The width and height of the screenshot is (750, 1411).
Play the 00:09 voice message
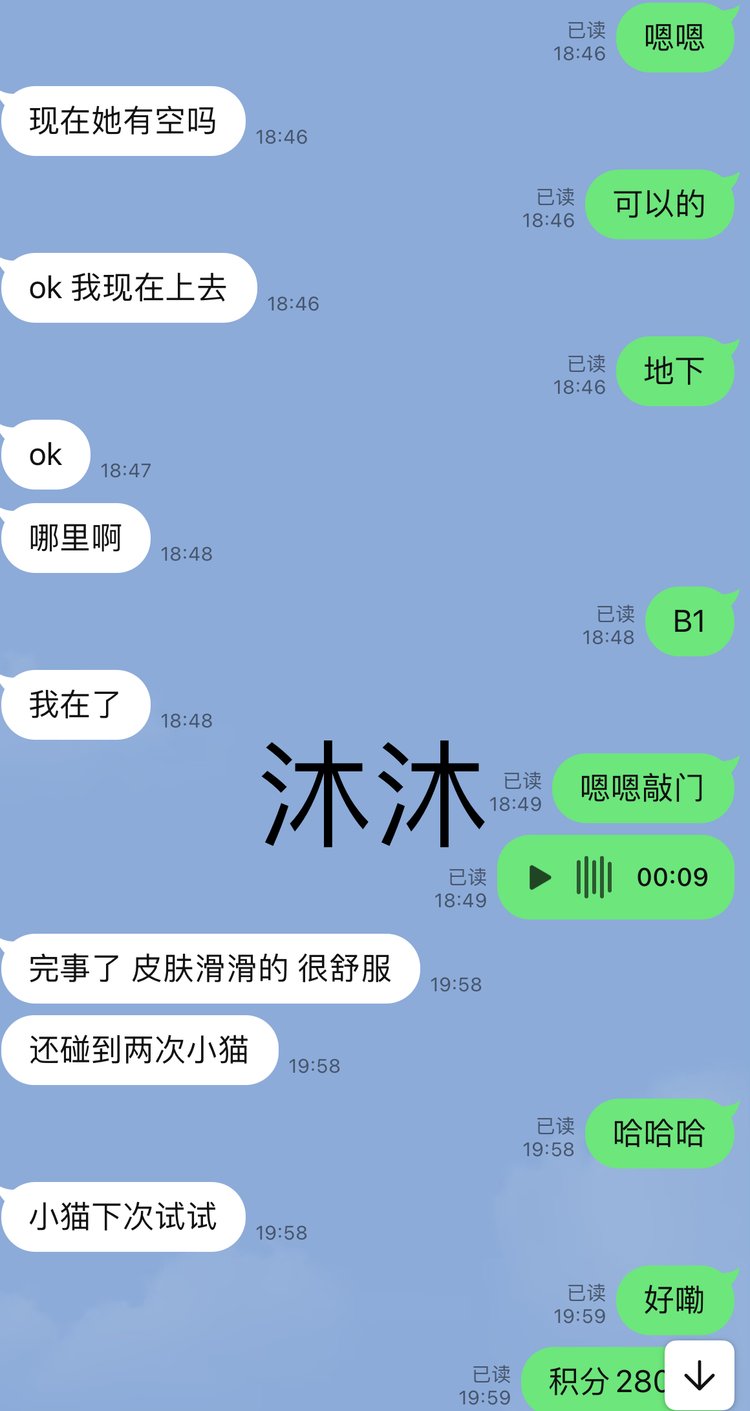(540, 878)
